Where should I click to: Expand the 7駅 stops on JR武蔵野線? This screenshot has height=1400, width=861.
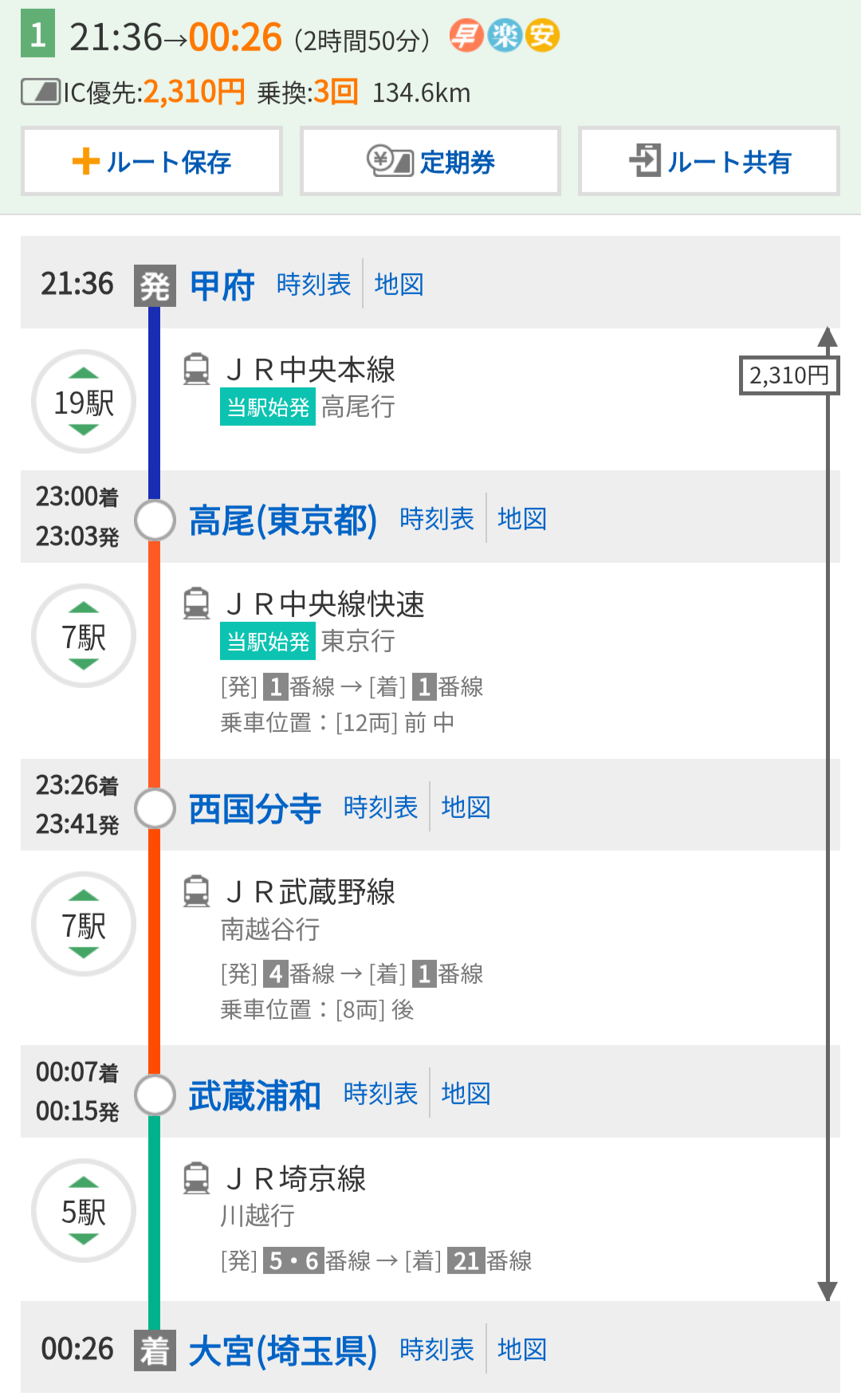coord(84,924)
